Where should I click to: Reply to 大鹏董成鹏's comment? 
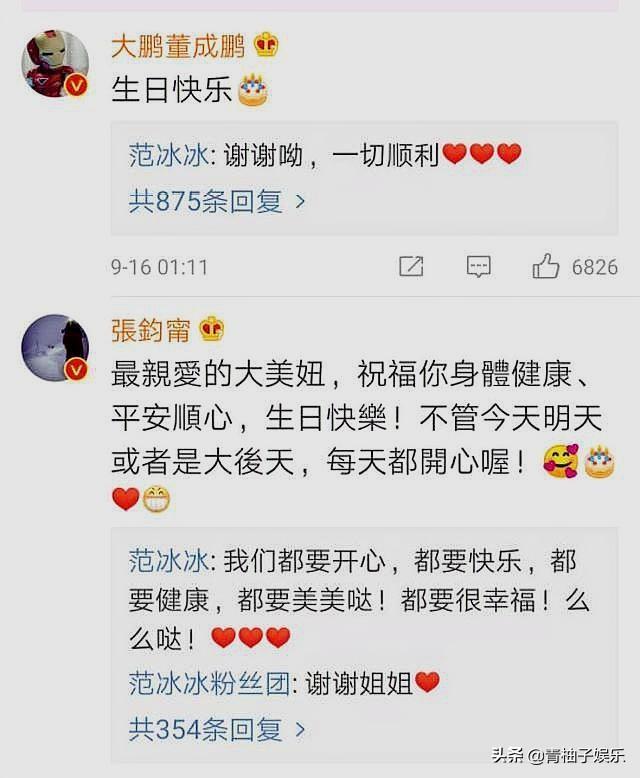click(x=479, y=267)
